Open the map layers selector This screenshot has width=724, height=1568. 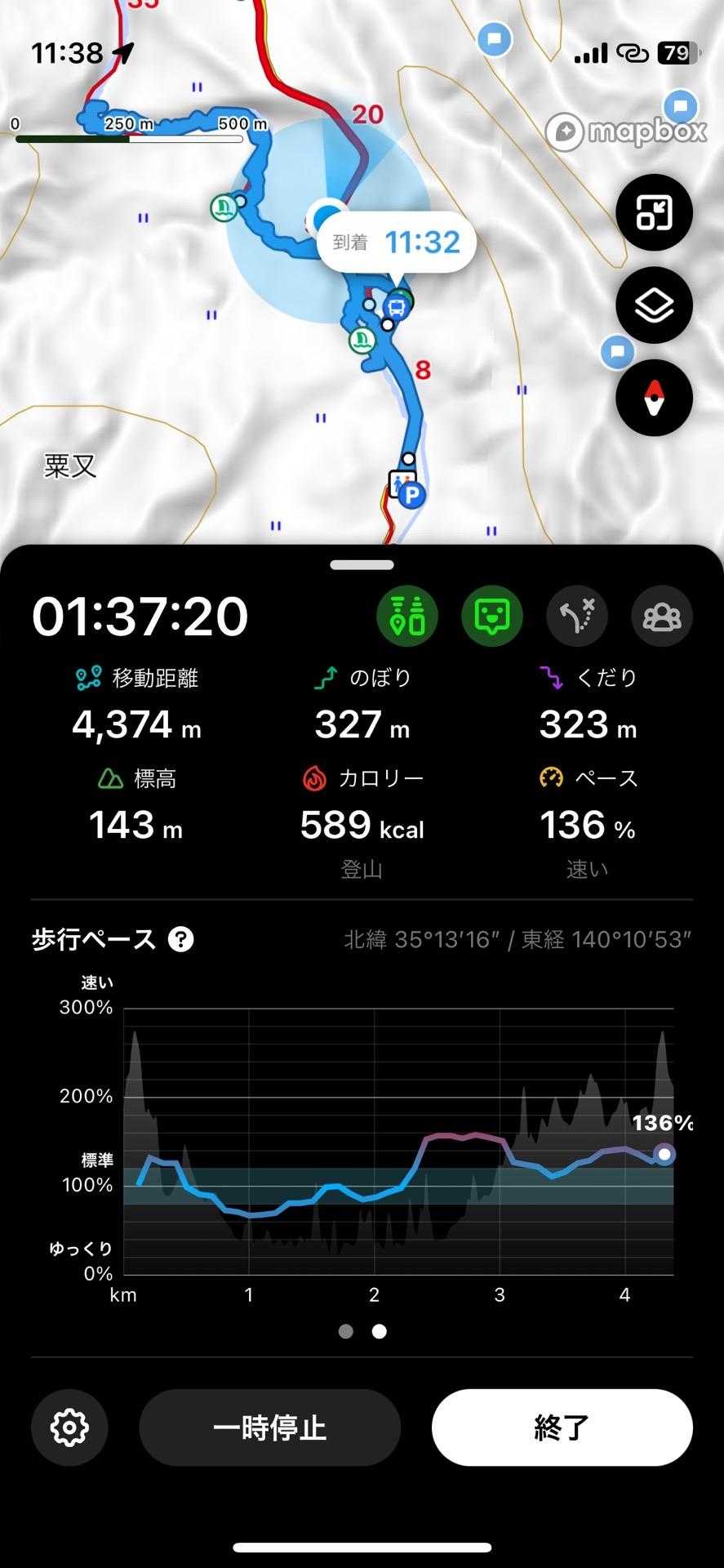tap(654, 305)
